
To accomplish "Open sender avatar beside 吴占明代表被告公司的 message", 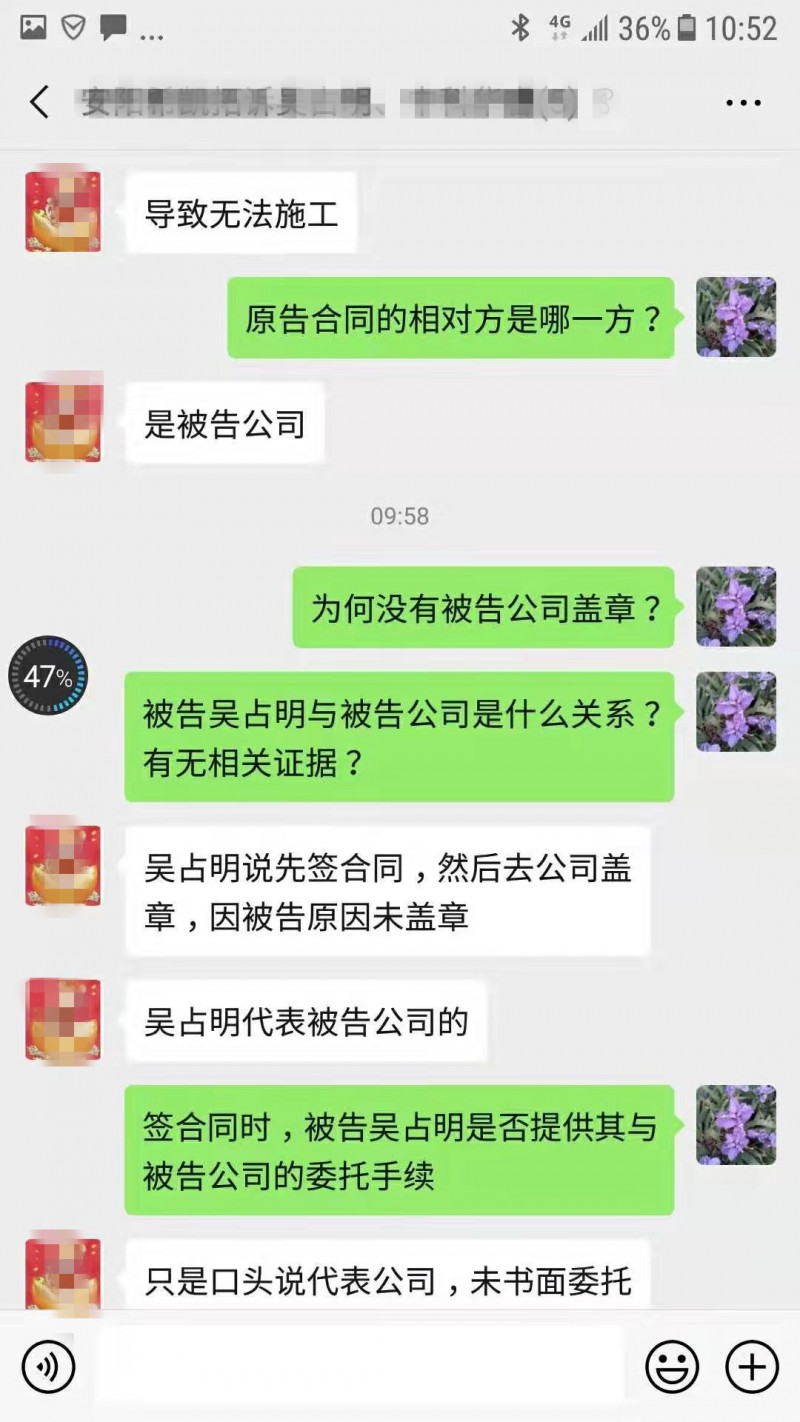I will (x=63, y=1020).
